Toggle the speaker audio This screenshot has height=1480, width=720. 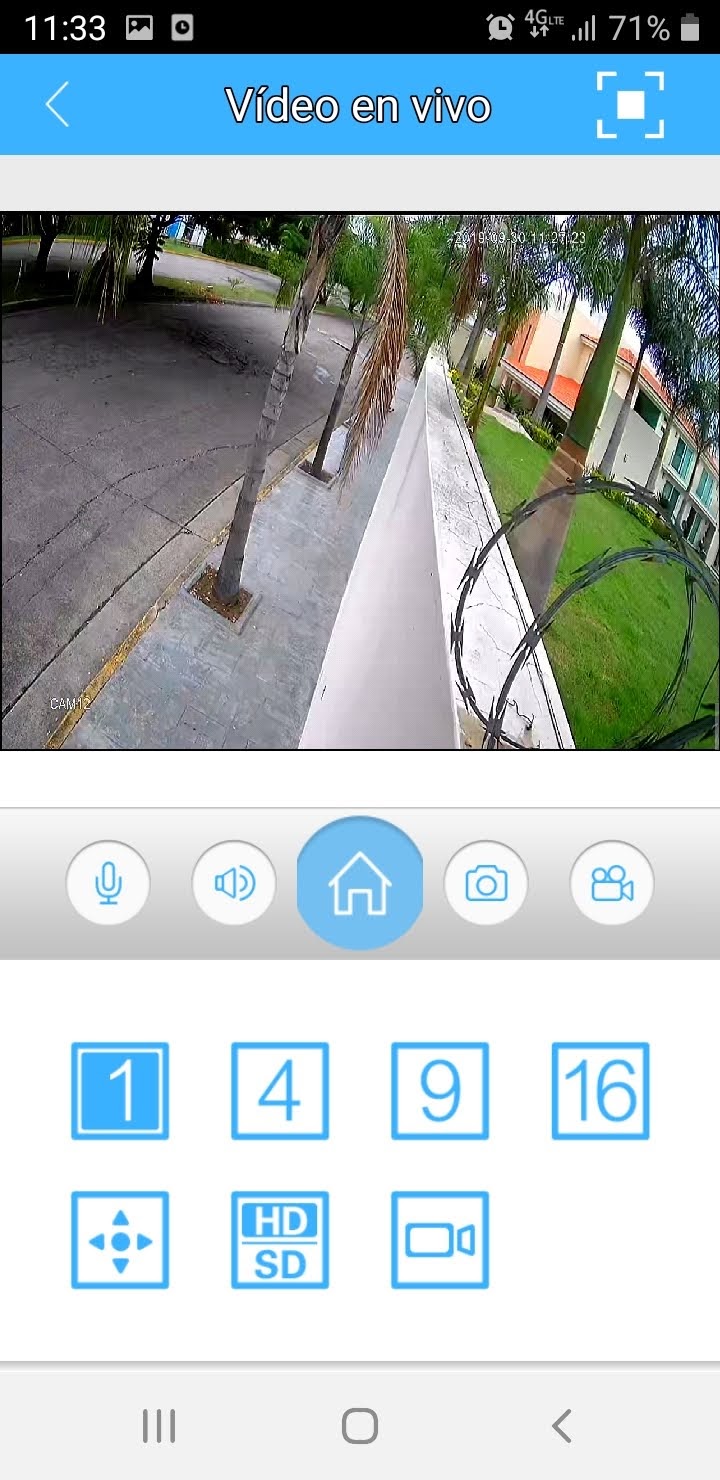coord(234,883)
